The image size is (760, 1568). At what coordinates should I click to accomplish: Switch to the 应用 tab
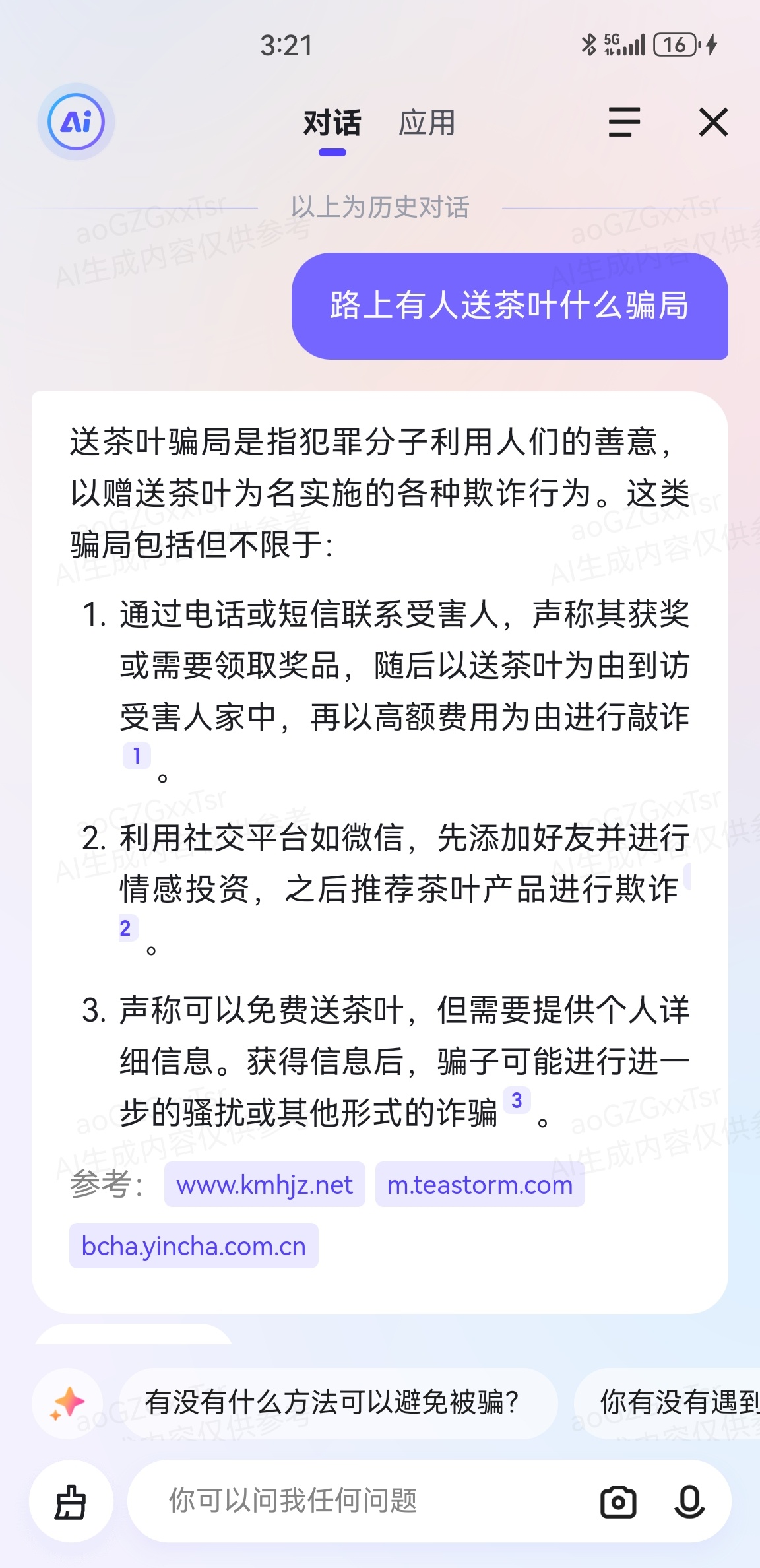(427, 123)
